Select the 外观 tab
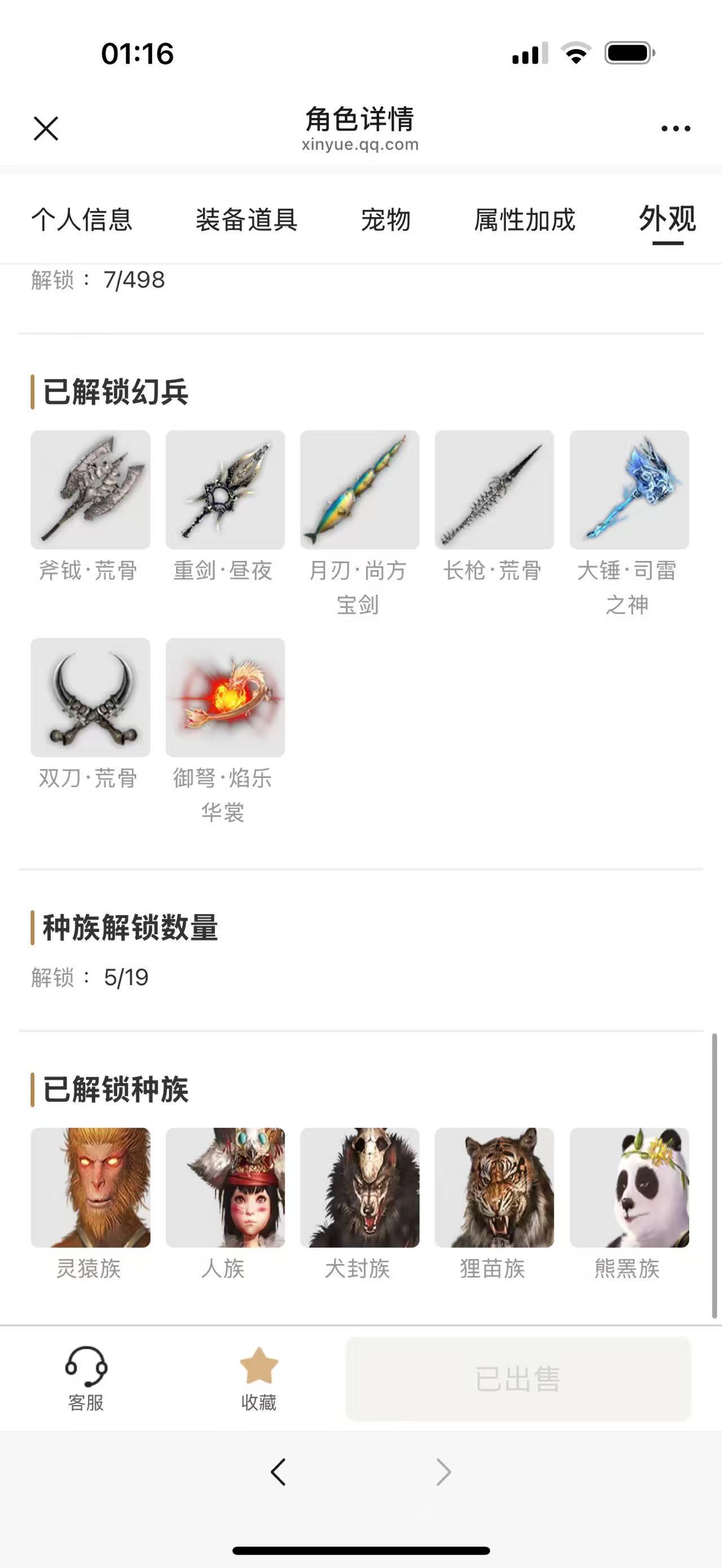 [x=667, y=219]
